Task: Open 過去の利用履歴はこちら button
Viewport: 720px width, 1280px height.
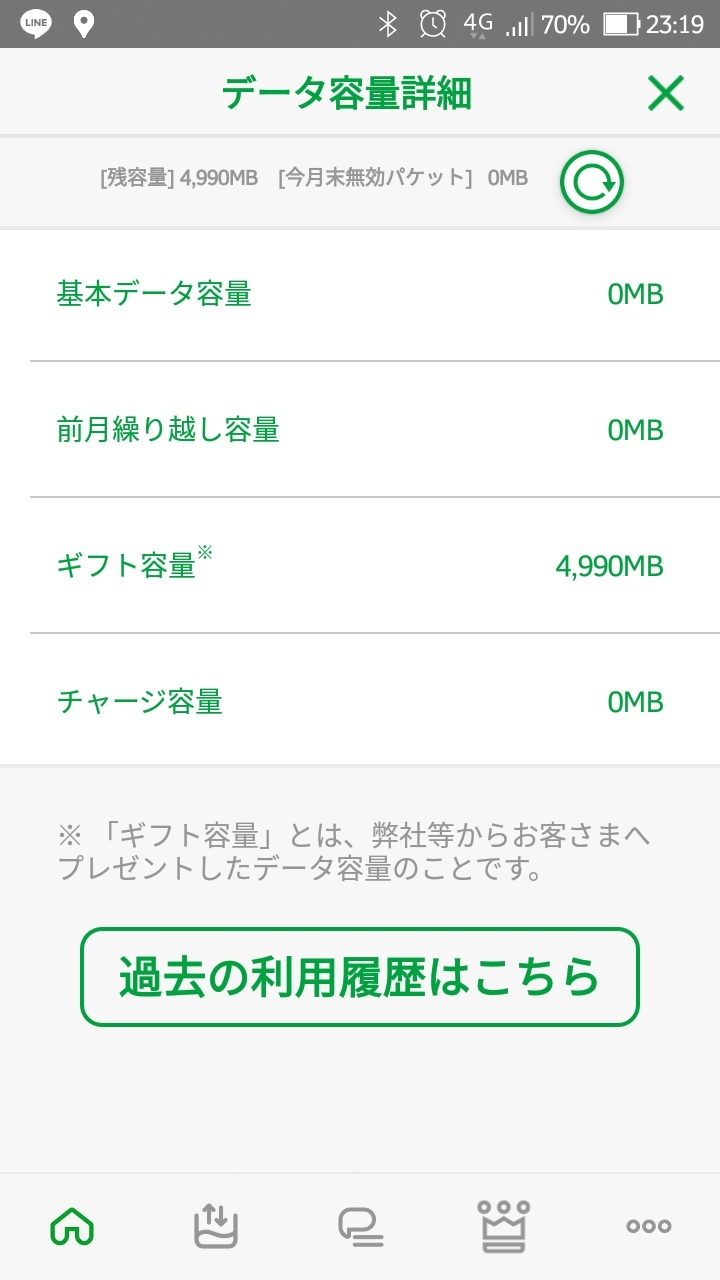Action: (x=359, y=977)
